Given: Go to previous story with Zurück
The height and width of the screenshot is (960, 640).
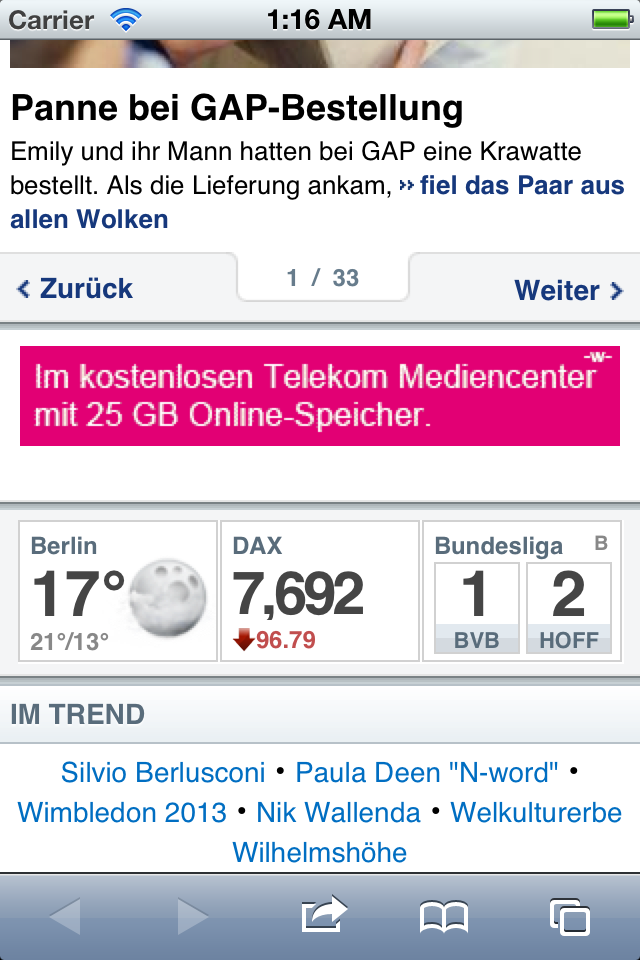Looking at the screenshot, I should pos(76,289).
